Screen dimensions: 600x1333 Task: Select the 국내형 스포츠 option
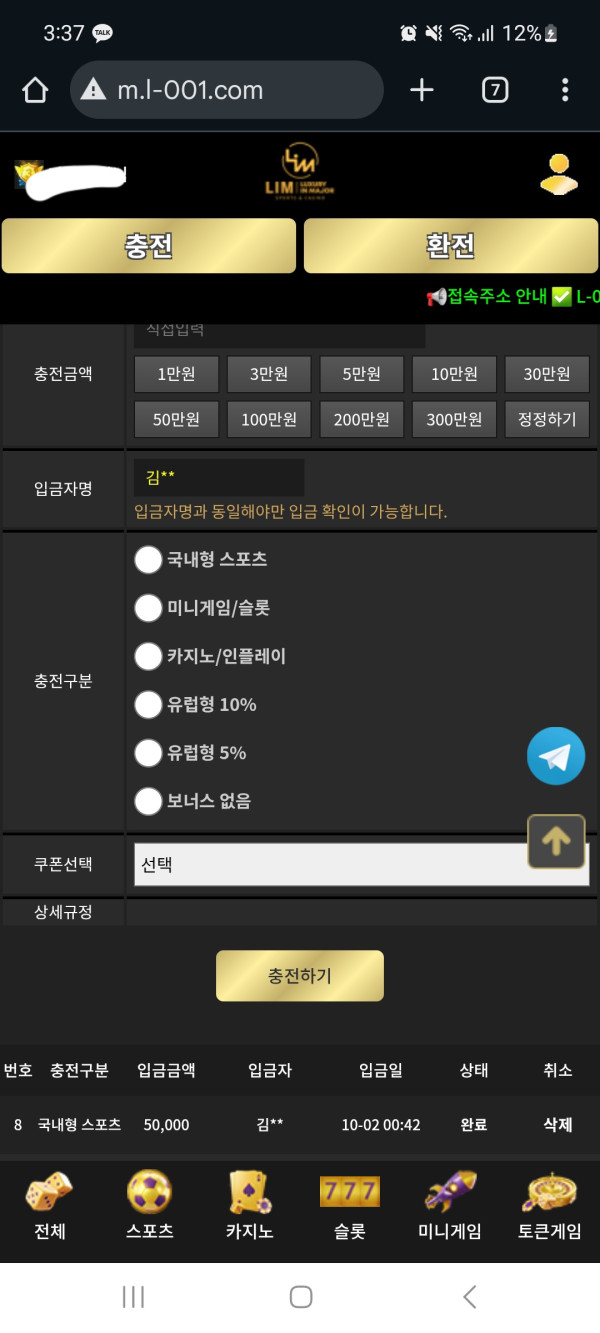(x=148, y=560)
